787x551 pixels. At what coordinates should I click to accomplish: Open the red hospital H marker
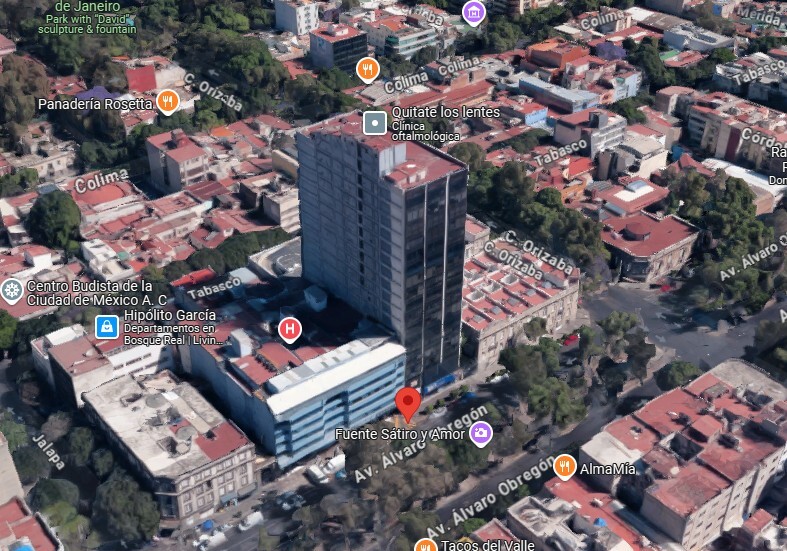[290, 327]
